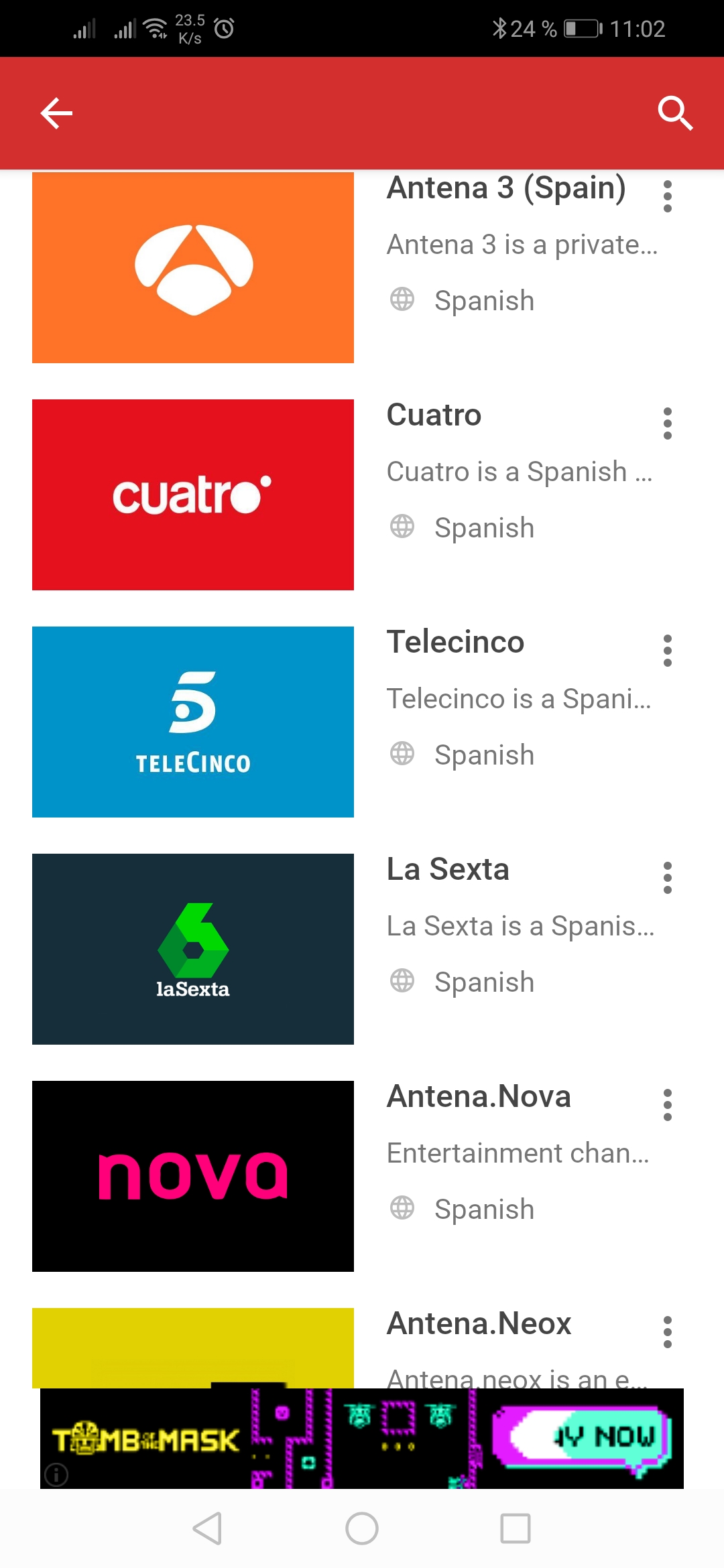Tap the info icon on the ad banner
Viewport: 724px width, 1568px height.
pos(56,1475)
